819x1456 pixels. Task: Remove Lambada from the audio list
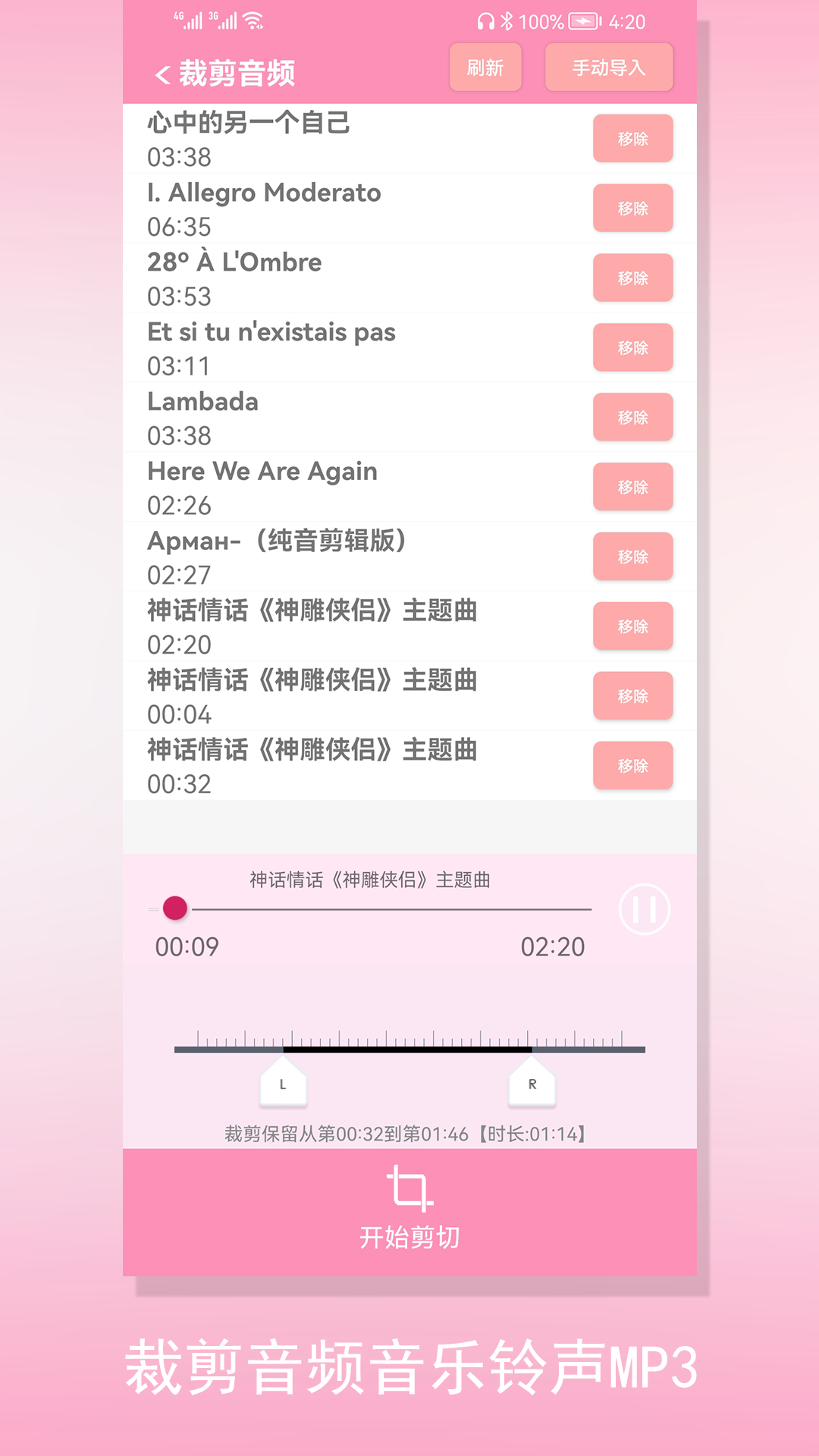[x=632, y=416]
